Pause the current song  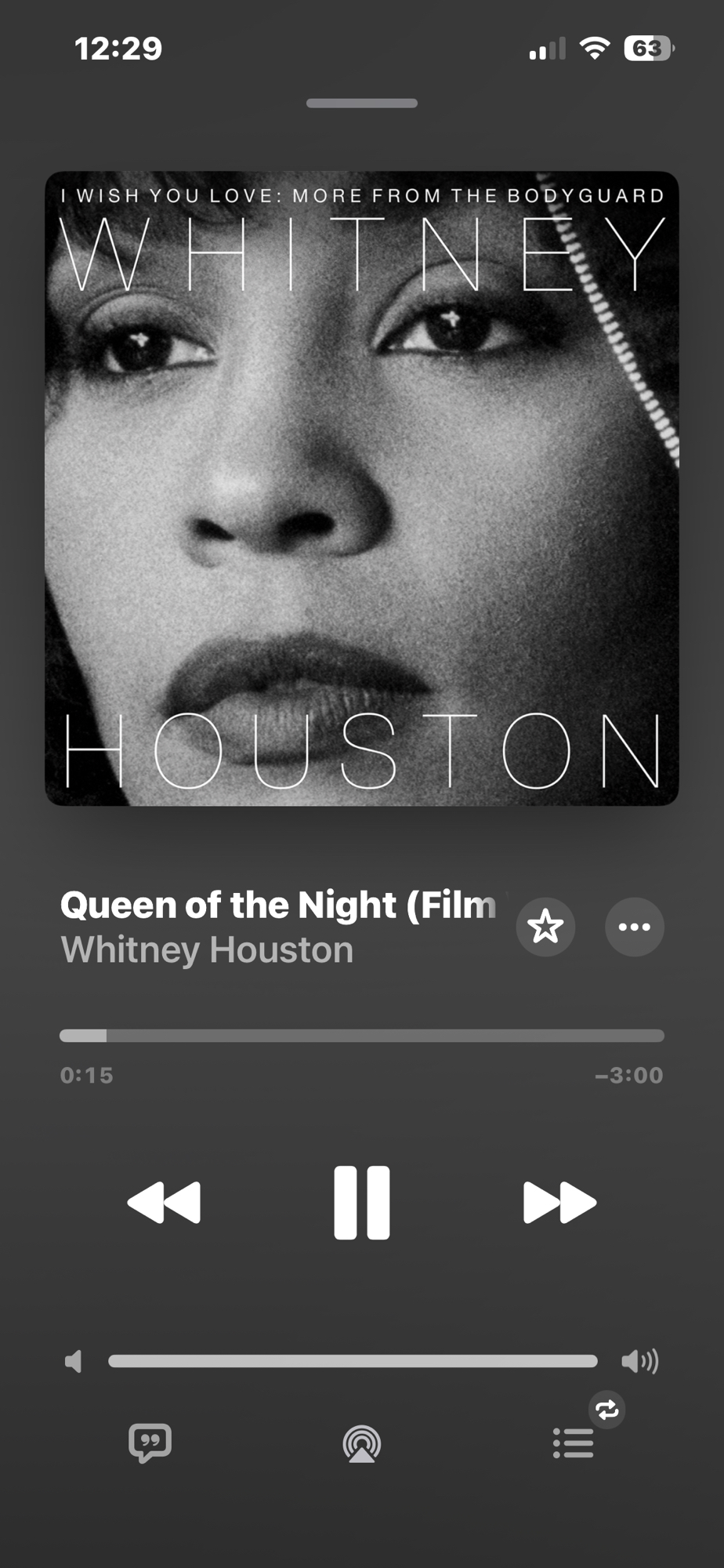coord(361,1202)
